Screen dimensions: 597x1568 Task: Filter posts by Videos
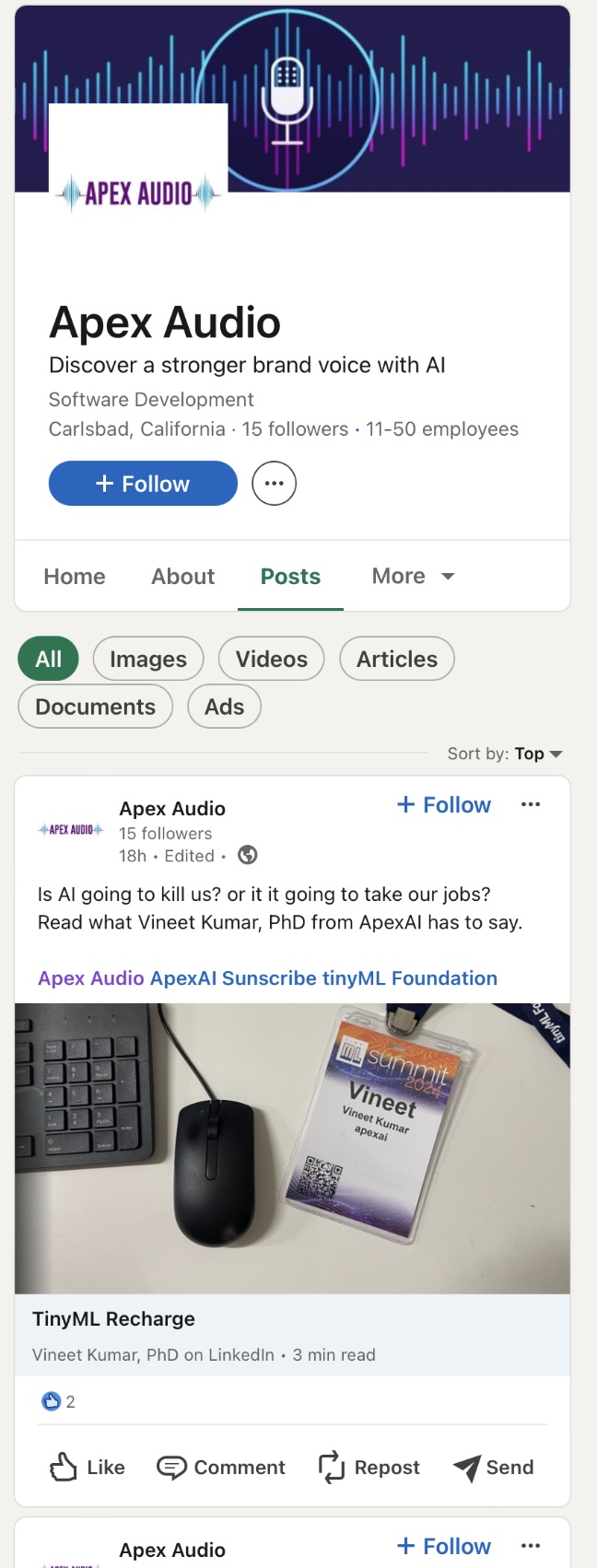[x=271, y=660]
